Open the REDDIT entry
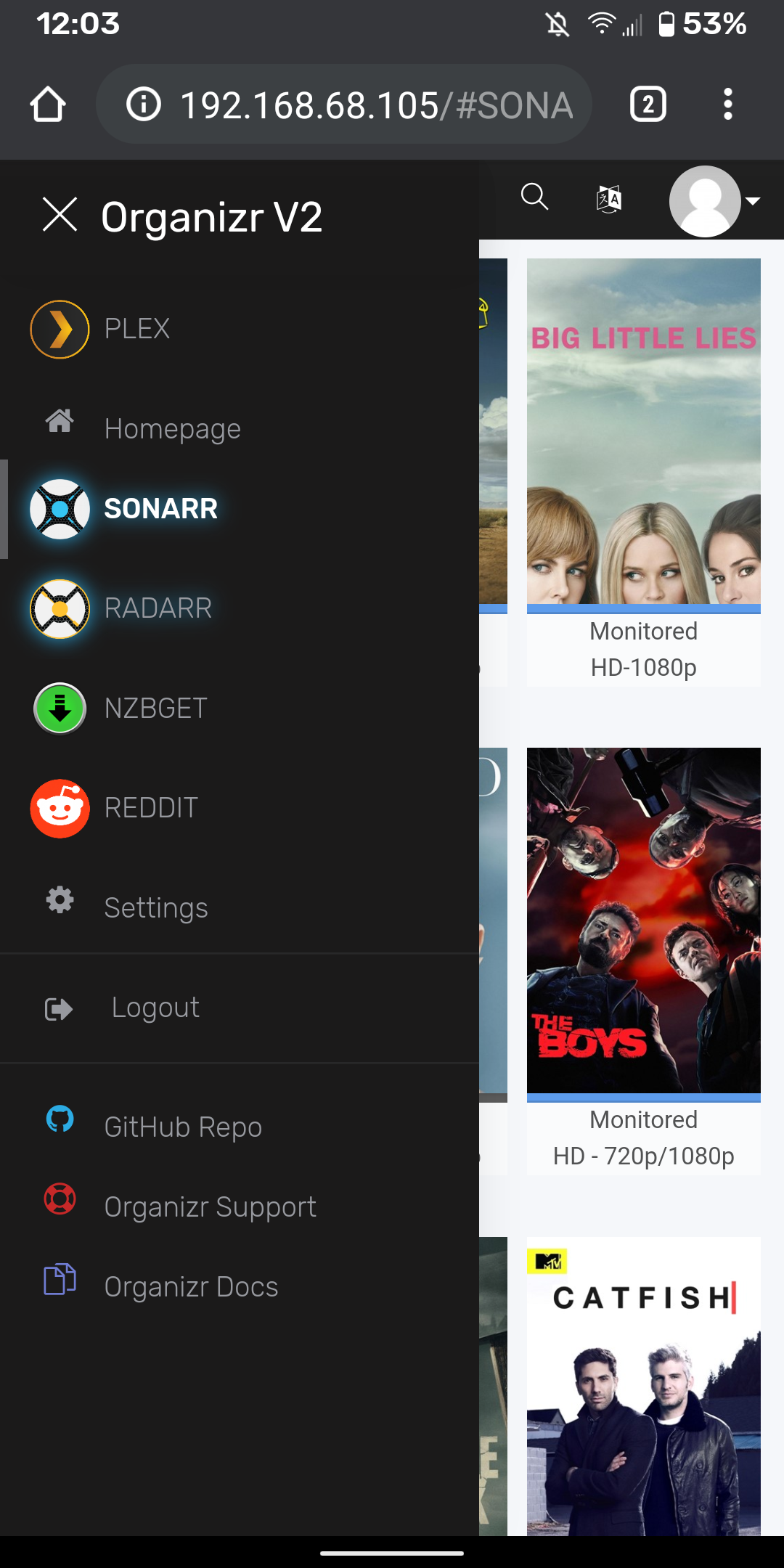The image size is (784, 1568). (151, 808)
